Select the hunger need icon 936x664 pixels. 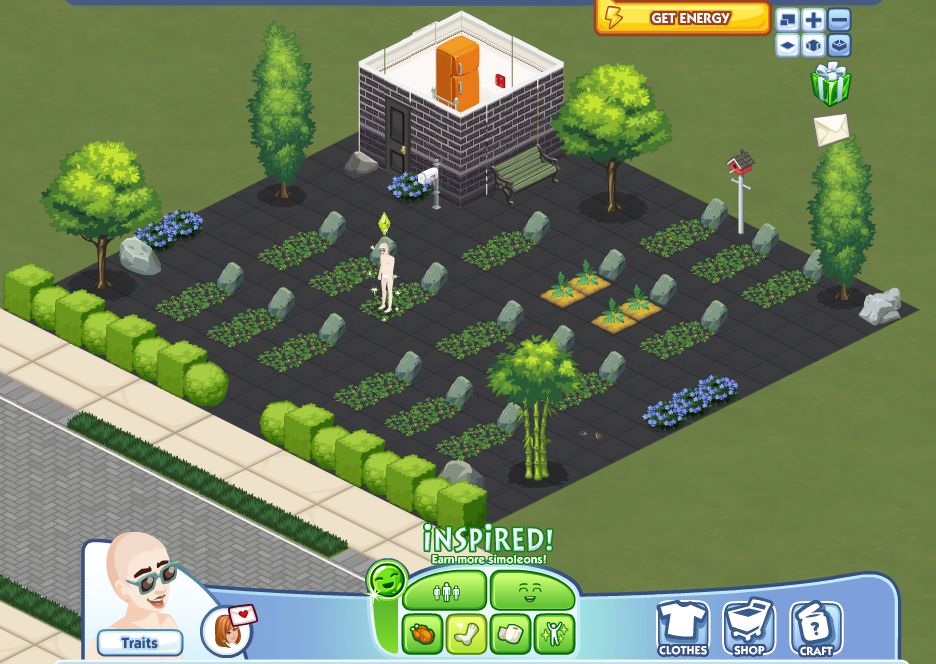point(422,634)
